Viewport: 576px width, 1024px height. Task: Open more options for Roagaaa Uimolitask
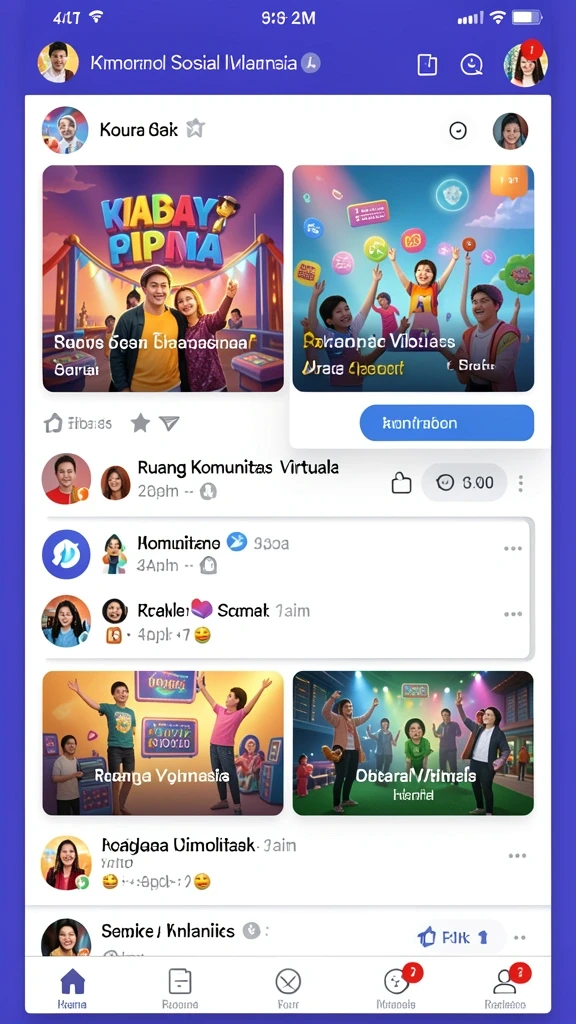517,856
